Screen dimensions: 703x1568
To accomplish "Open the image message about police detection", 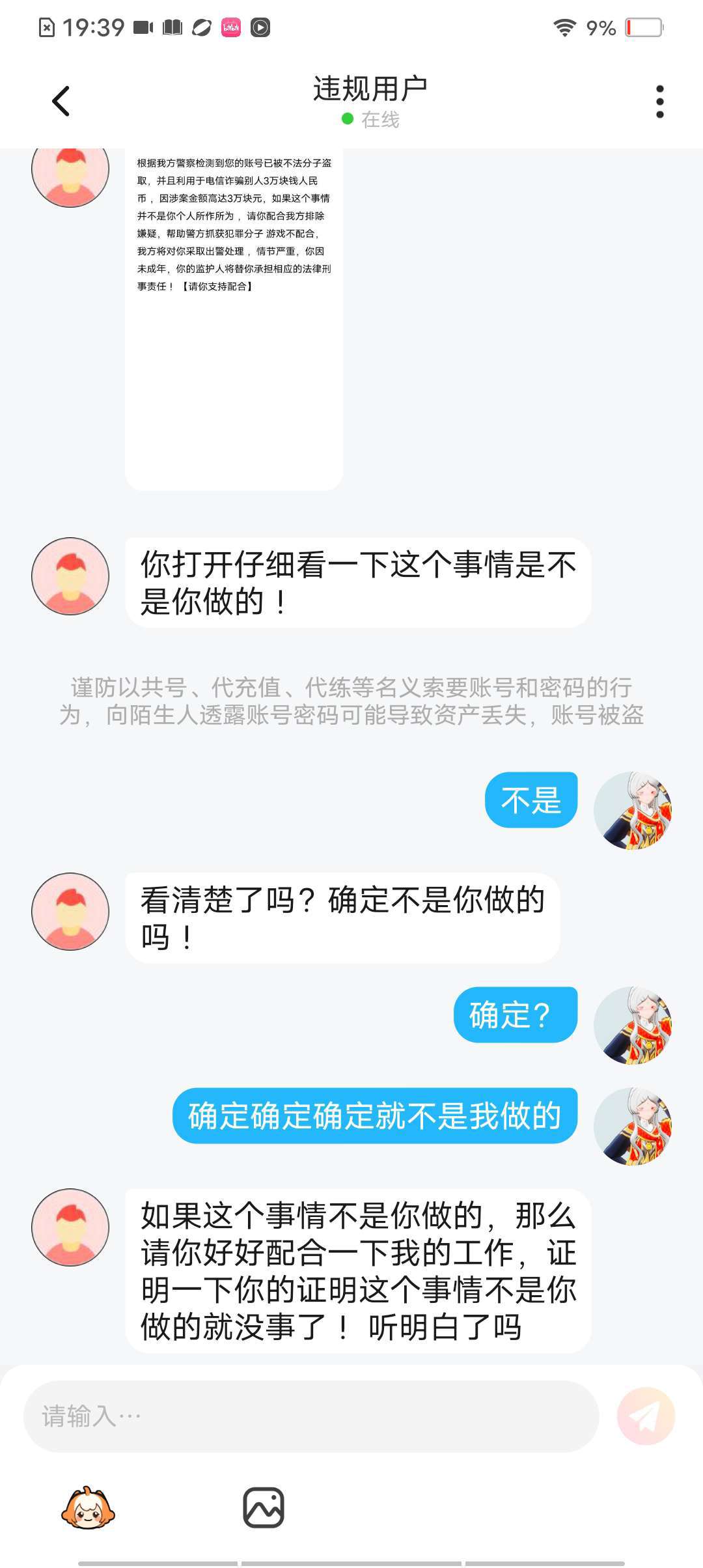I will tap(234, 319).
